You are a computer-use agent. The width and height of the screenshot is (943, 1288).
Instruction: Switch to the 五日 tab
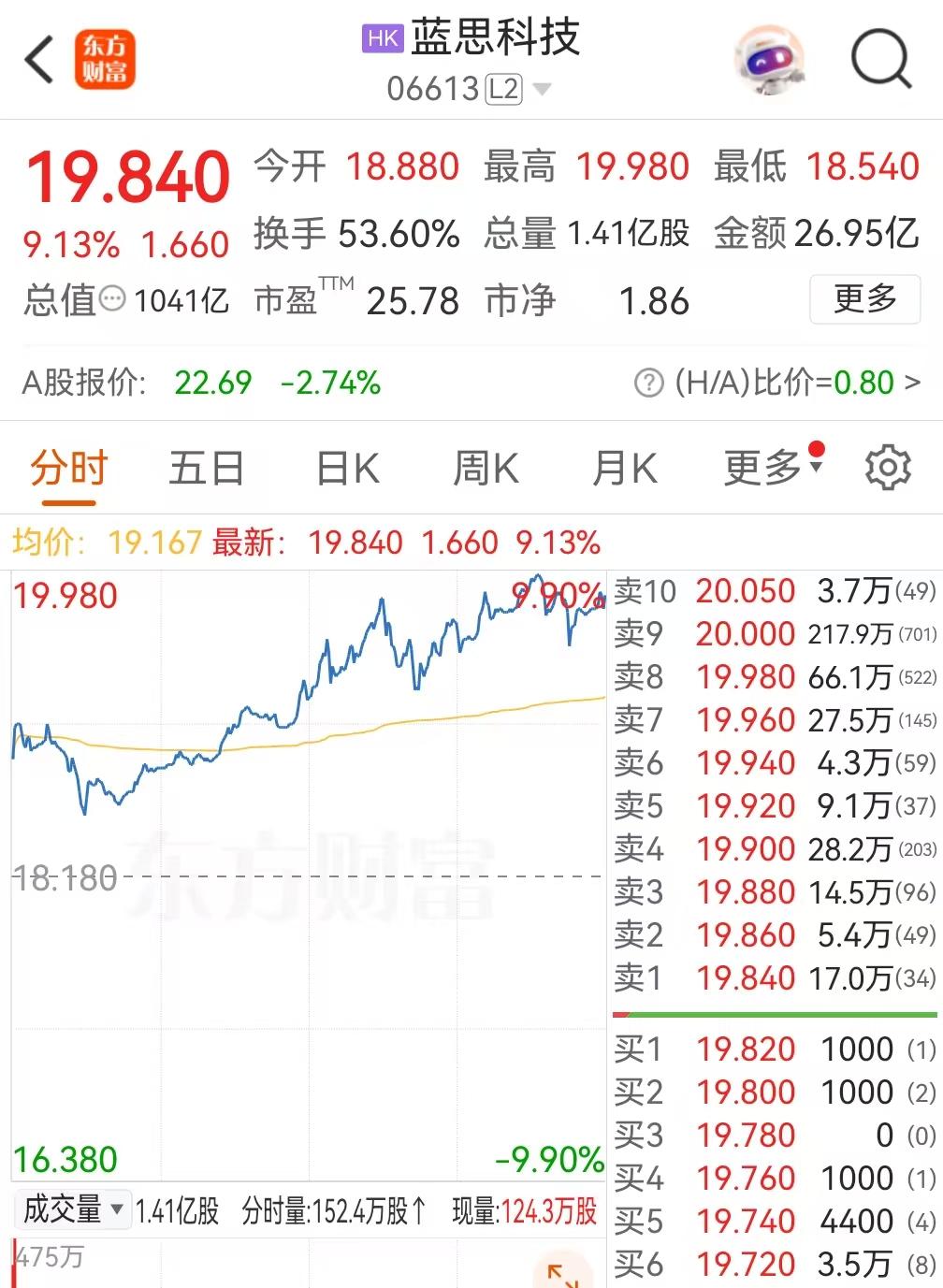pos(205,467)
